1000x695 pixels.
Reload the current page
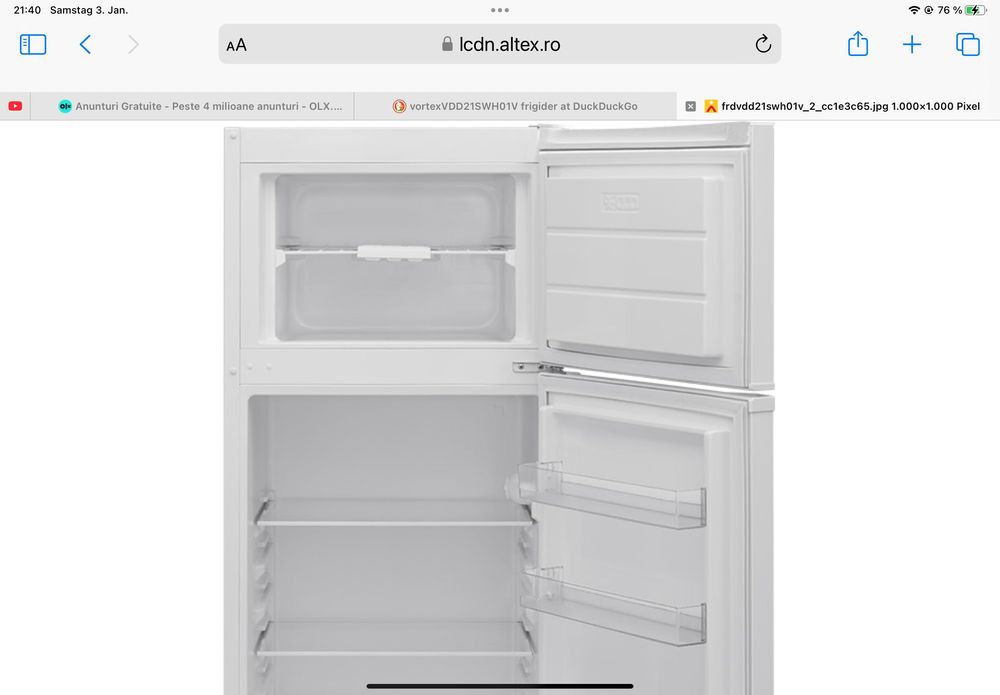(x=762, y=44)
